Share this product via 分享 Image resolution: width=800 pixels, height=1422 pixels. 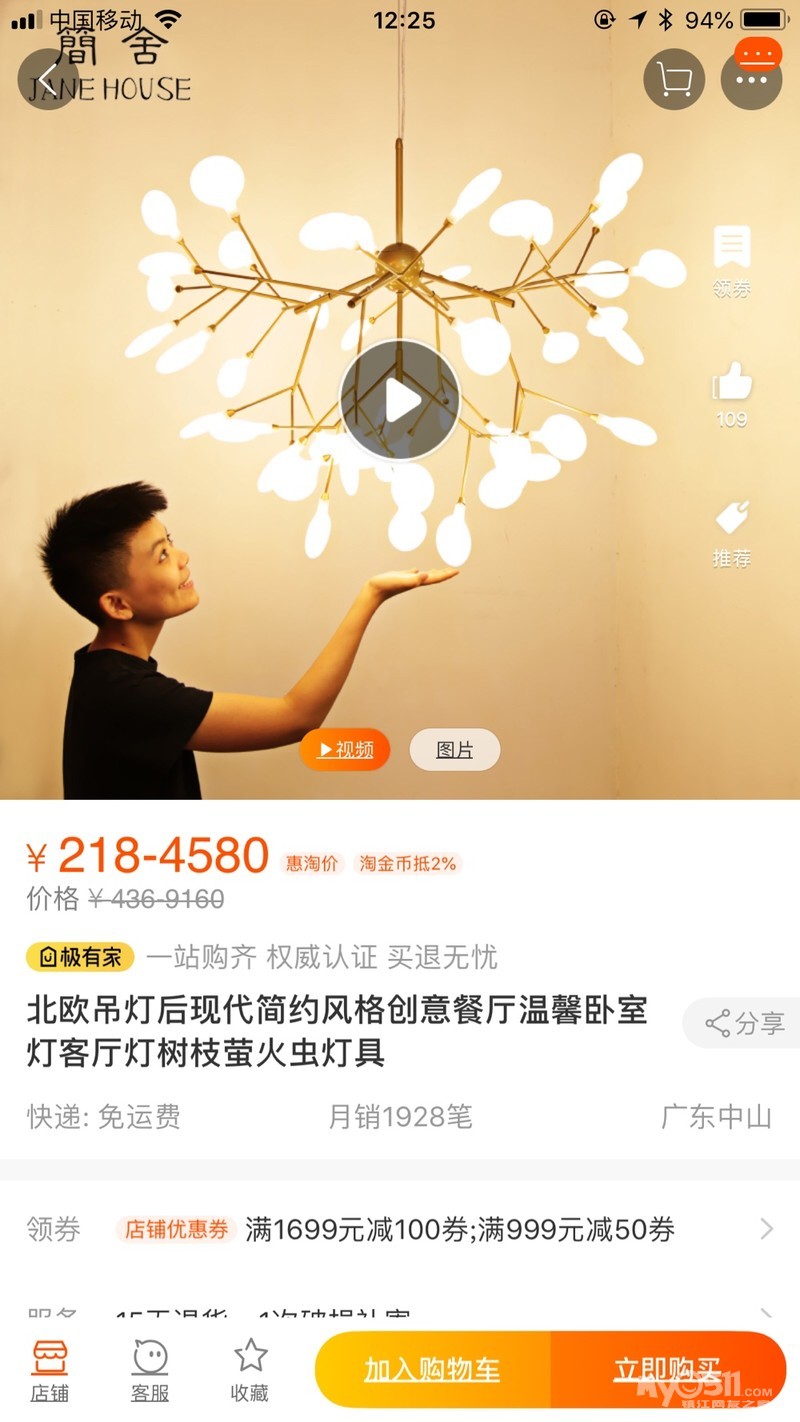[x=744, y=1022]
